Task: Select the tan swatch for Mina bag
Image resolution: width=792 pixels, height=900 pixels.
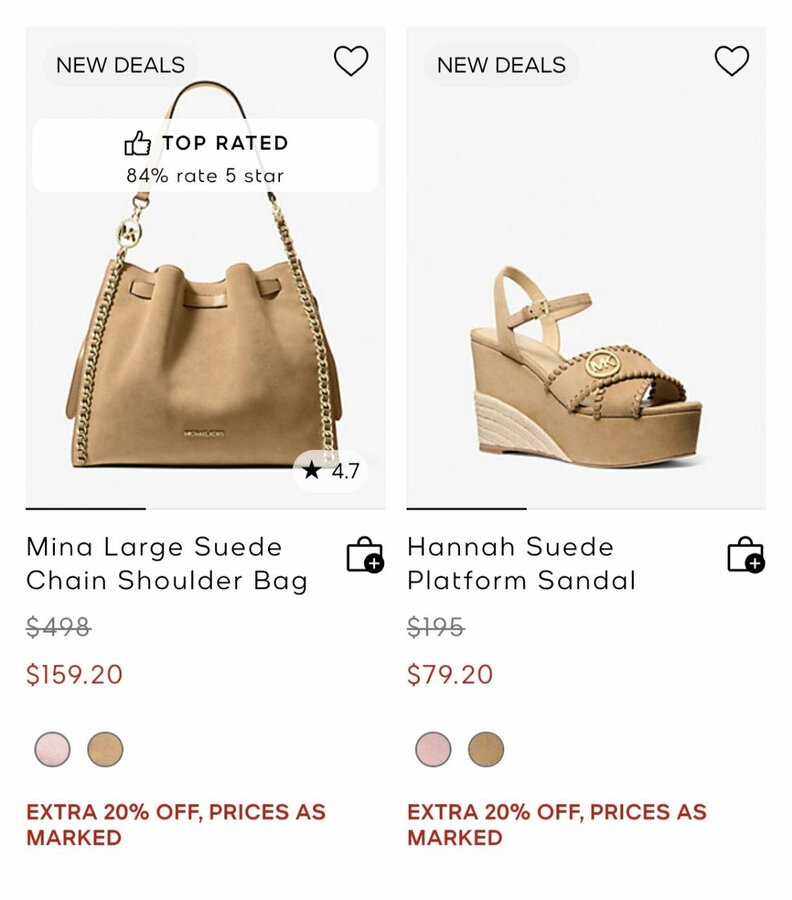Action: click(105, 749)
